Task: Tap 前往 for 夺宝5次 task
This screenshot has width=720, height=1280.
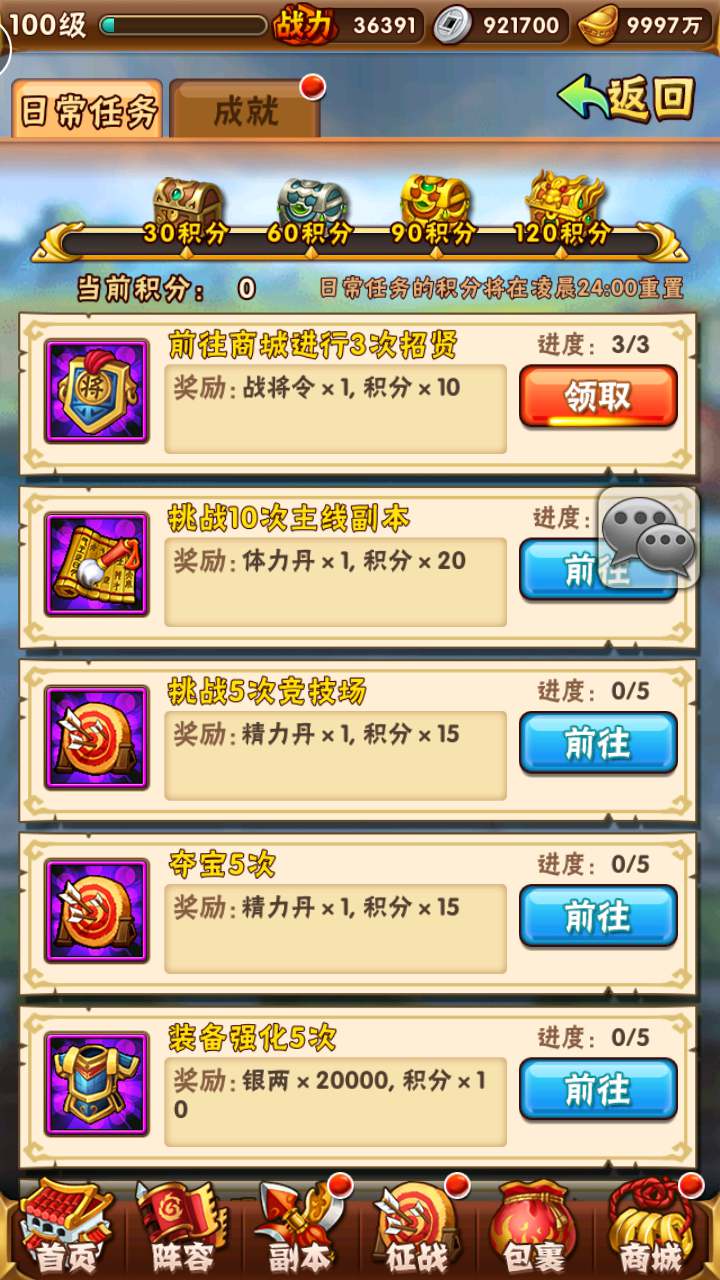Action: (x=598, y=916)
